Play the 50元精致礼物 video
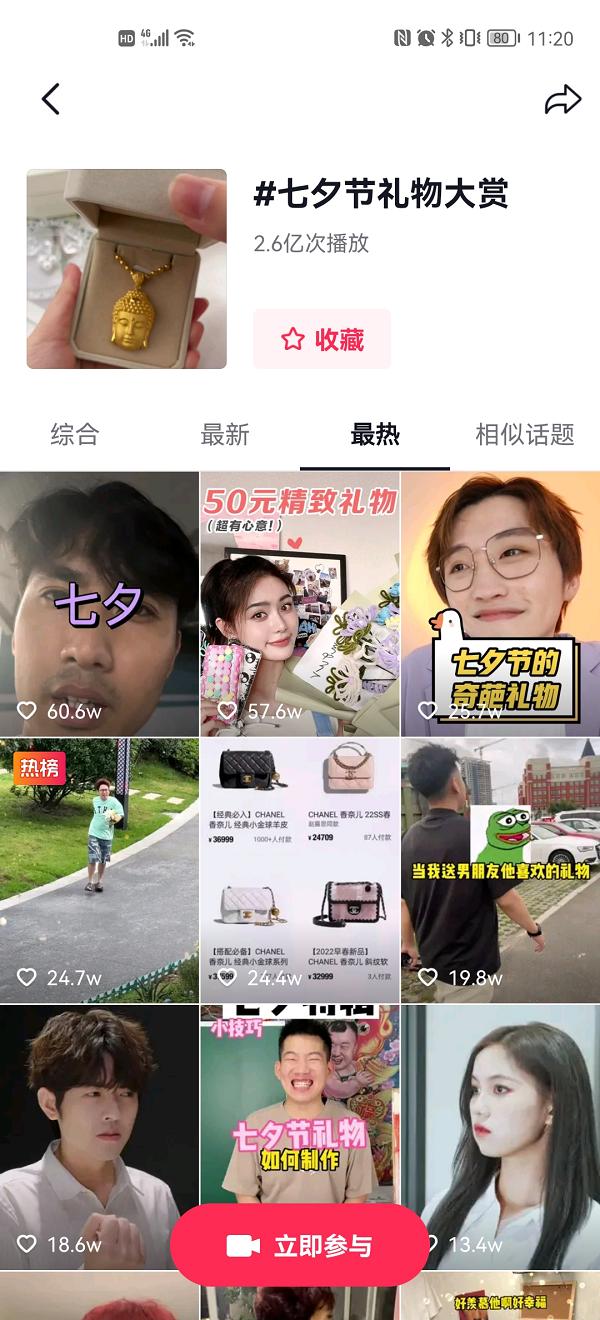 (x=300, y=604)
